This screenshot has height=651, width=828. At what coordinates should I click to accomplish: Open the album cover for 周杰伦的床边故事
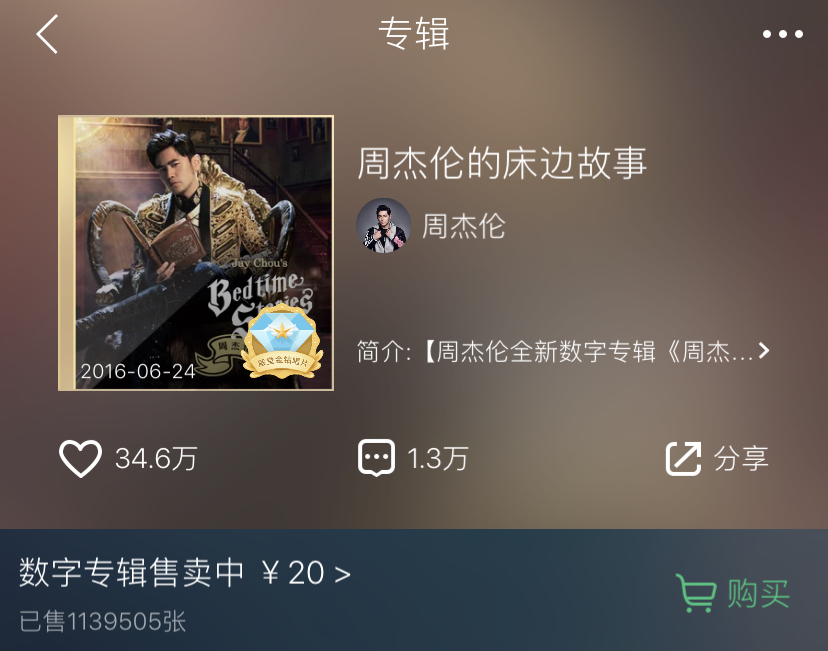tap(196, 252)
